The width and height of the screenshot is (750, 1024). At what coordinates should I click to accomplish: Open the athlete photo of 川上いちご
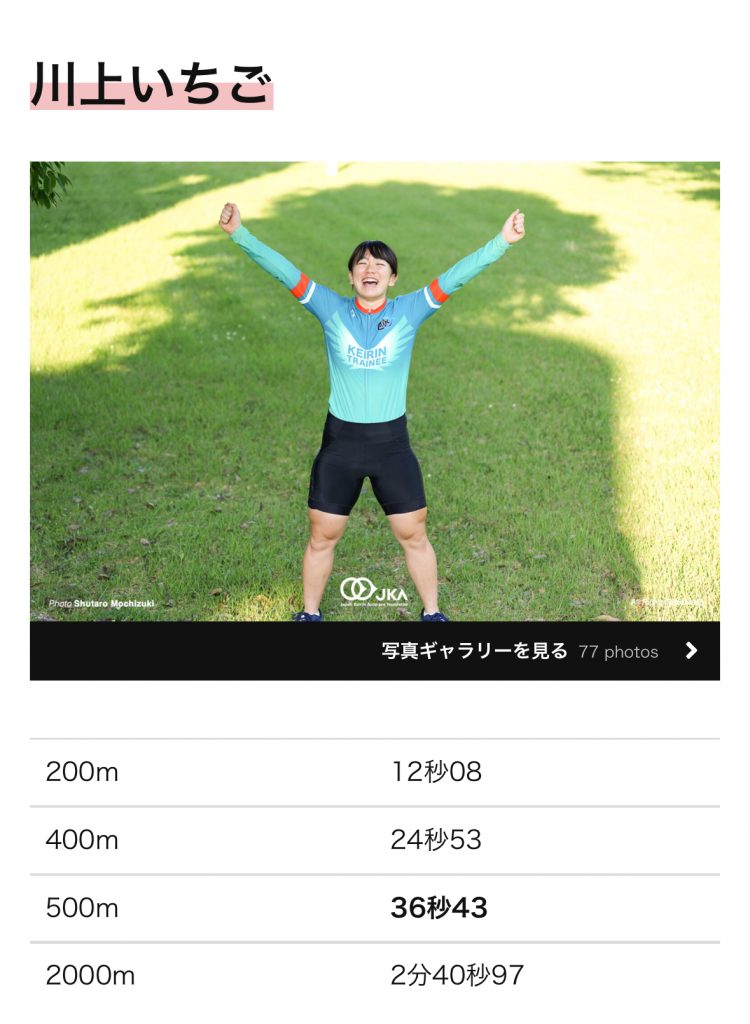(x=374, y=391)
